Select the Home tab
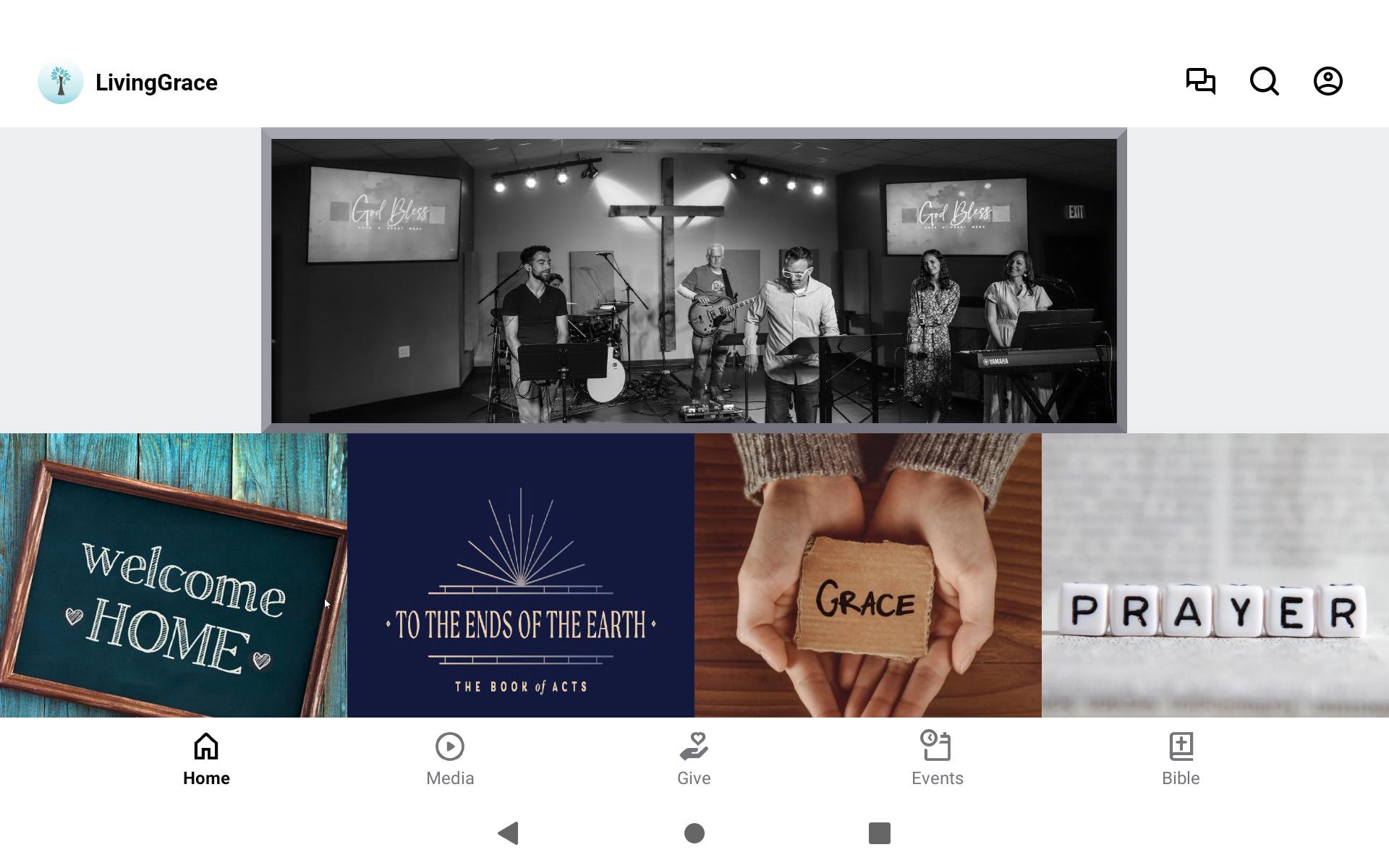Viewport: 1389px width, 868px height. 206,759
